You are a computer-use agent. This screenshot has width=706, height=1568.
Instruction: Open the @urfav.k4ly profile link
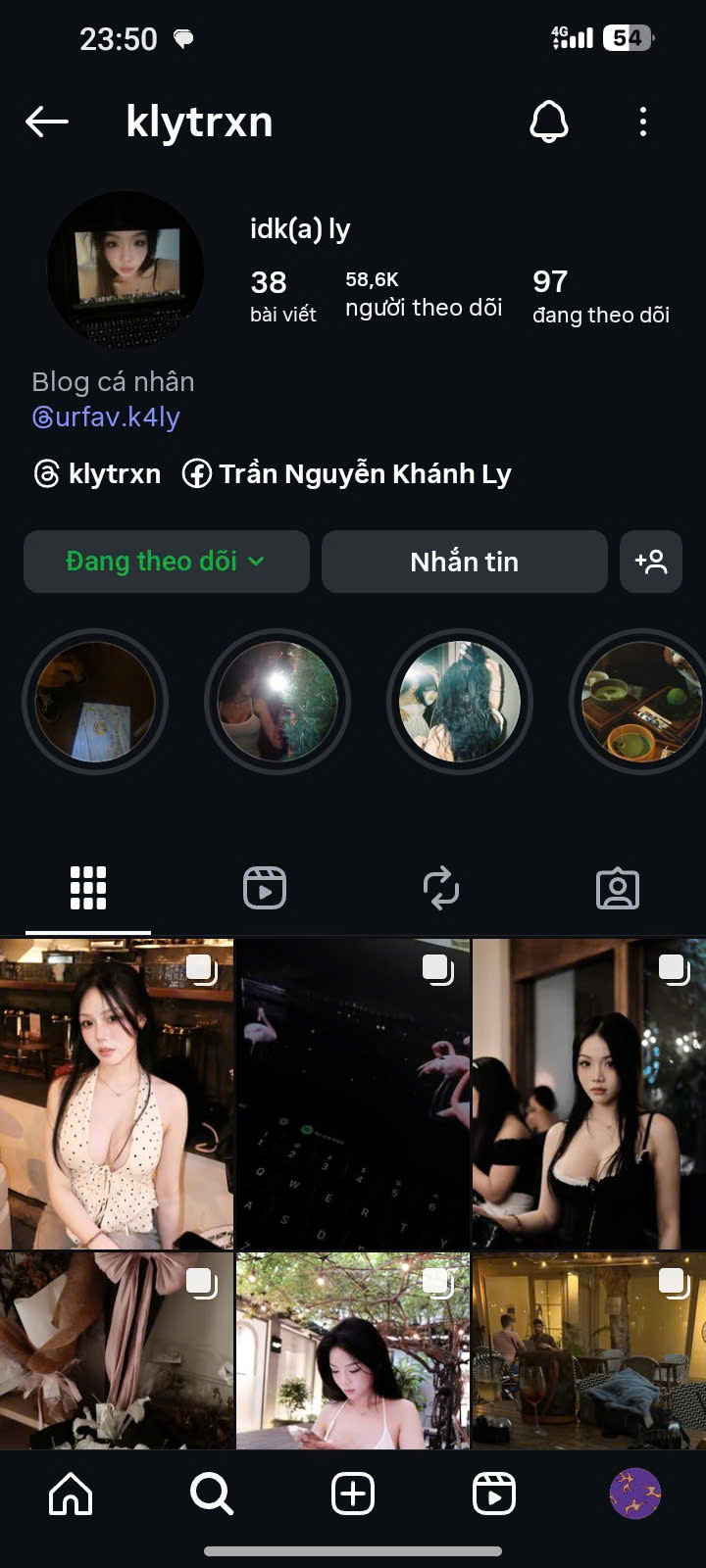[106, 417]
